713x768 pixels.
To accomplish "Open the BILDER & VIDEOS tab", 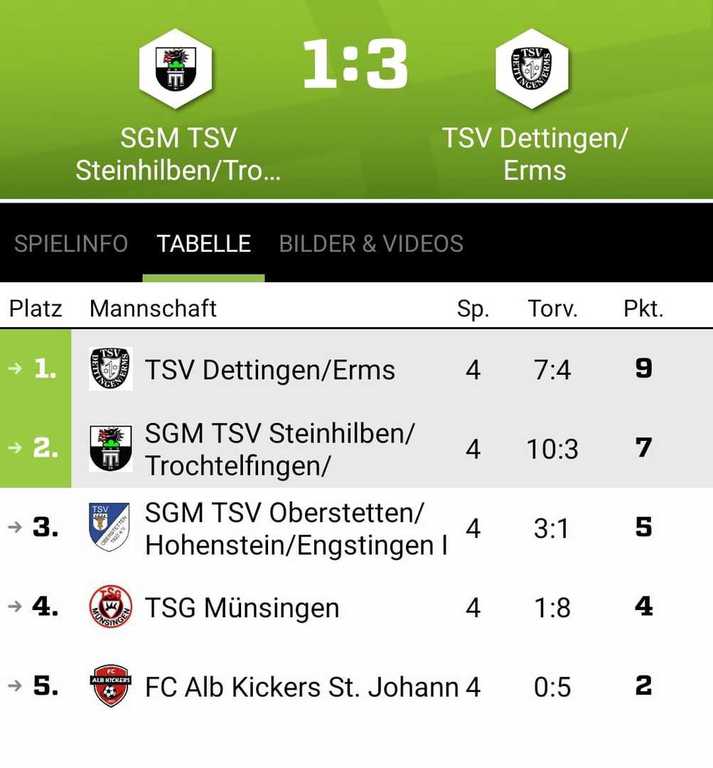I will pos(371,243).
